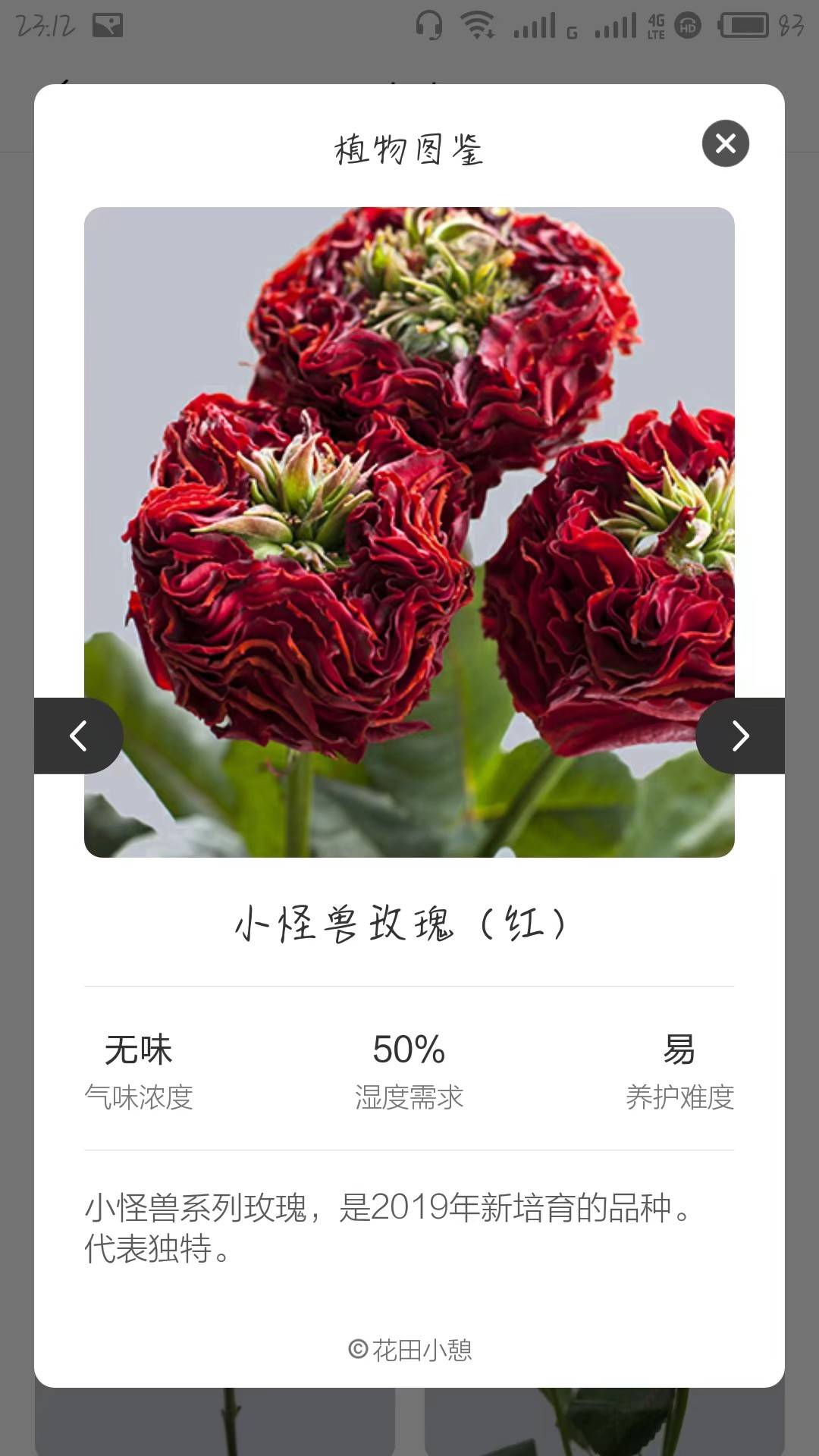Go to the next plant
The height and width of the screenshot is (1456, 819).
(x=740, y=736)
